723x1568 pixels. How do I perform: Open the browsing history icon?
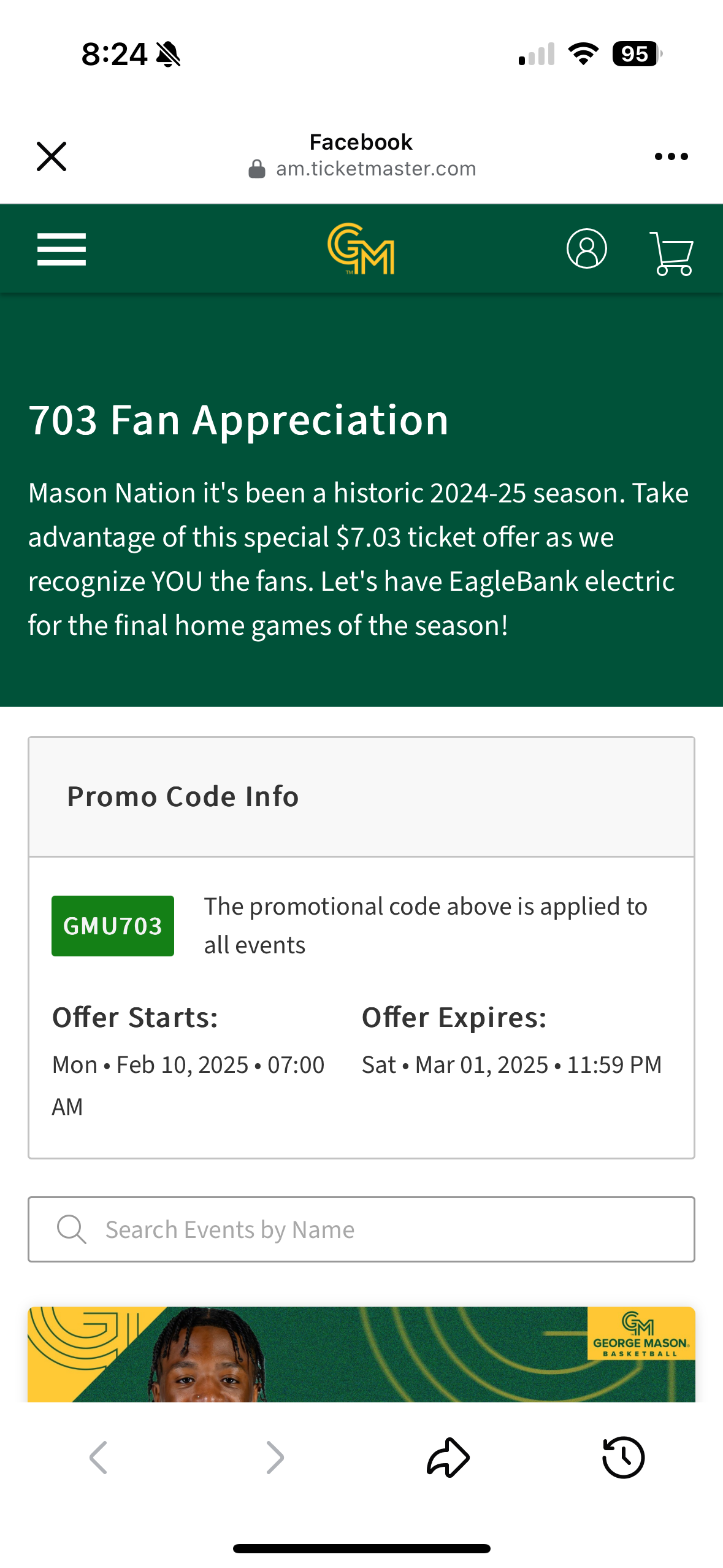pyautogui.click(x=623, y=1457)
